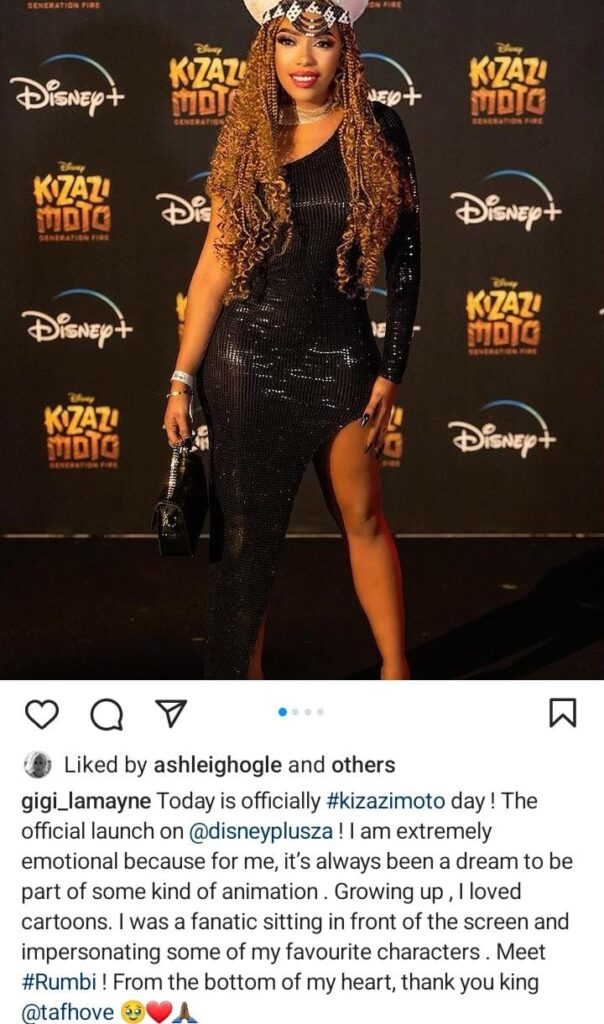604x1024 pixels.
Task: Open the #kizazimoto hashtag
Action: coord(385,801)
